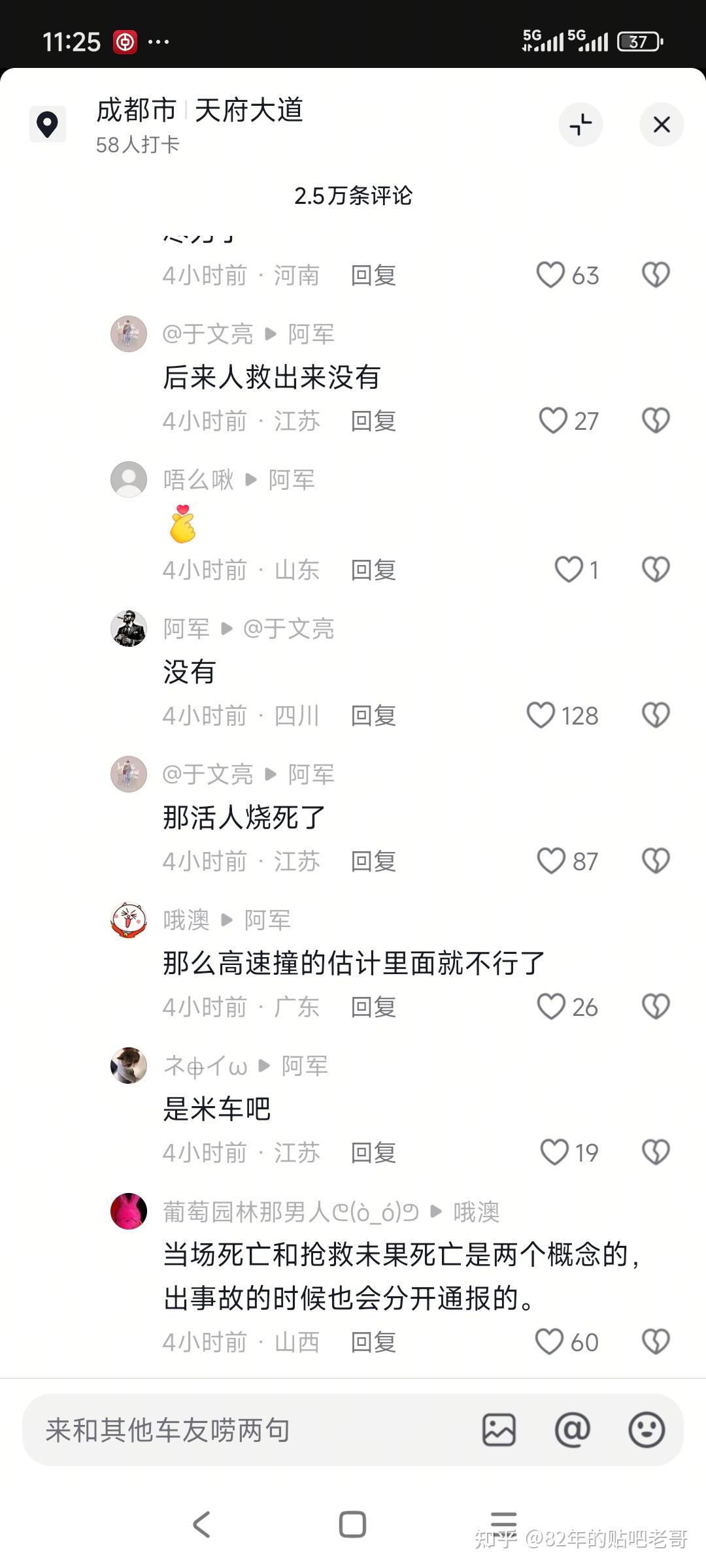This screenshot has width=706, height=1568.
Task: Mention someone with the @ icon
Action: (572, 1430)
